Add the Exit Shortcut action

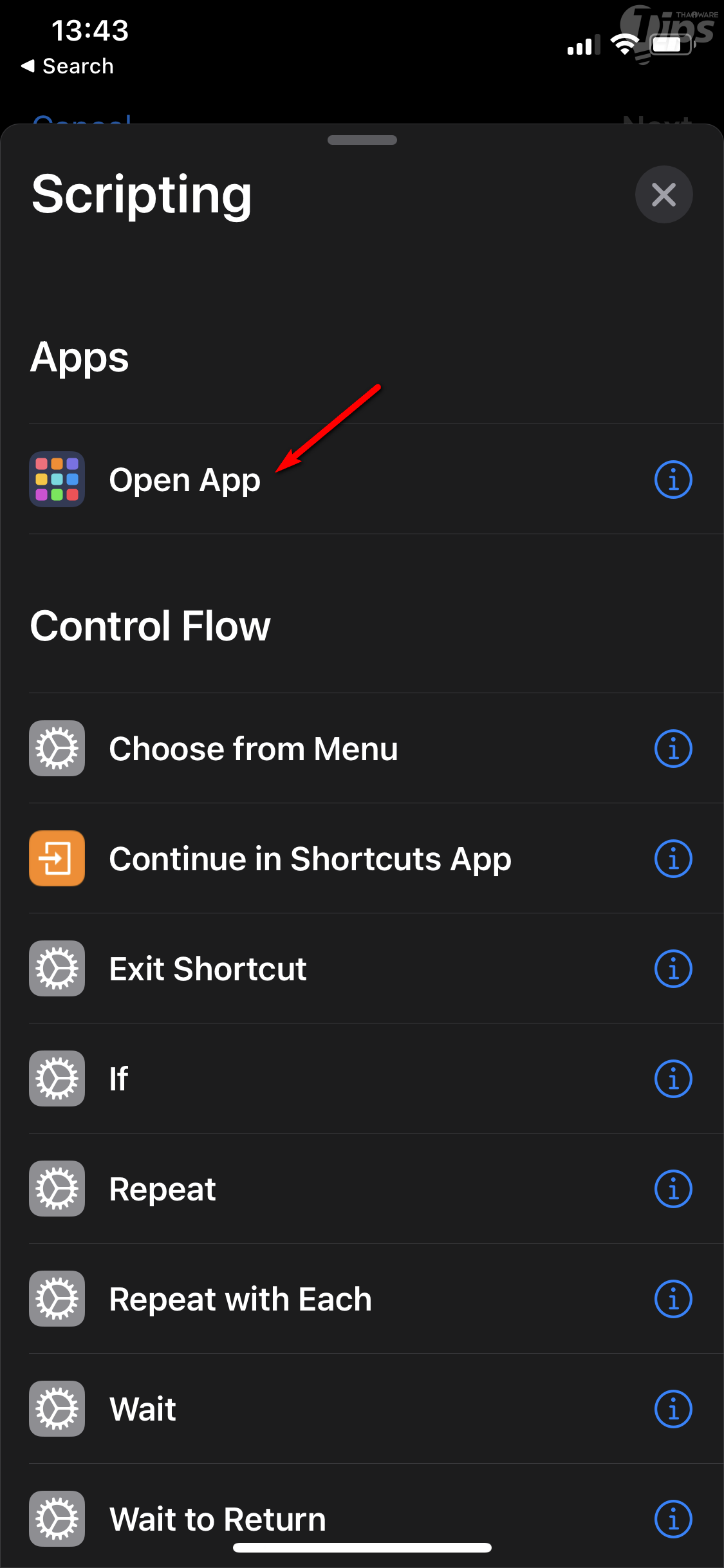coord(208,969)
